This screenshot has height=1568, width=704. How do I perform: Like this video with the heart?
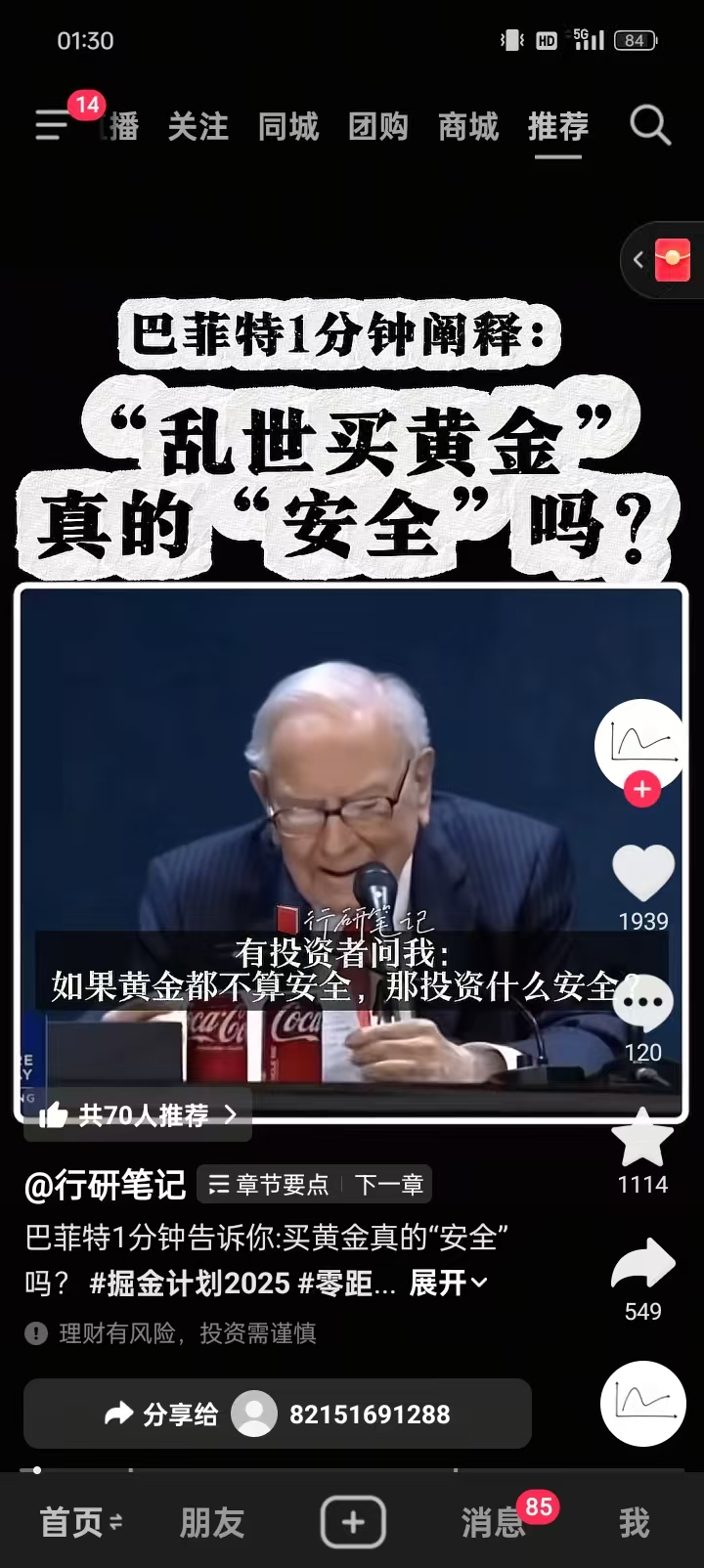click(x=642, y=872)
